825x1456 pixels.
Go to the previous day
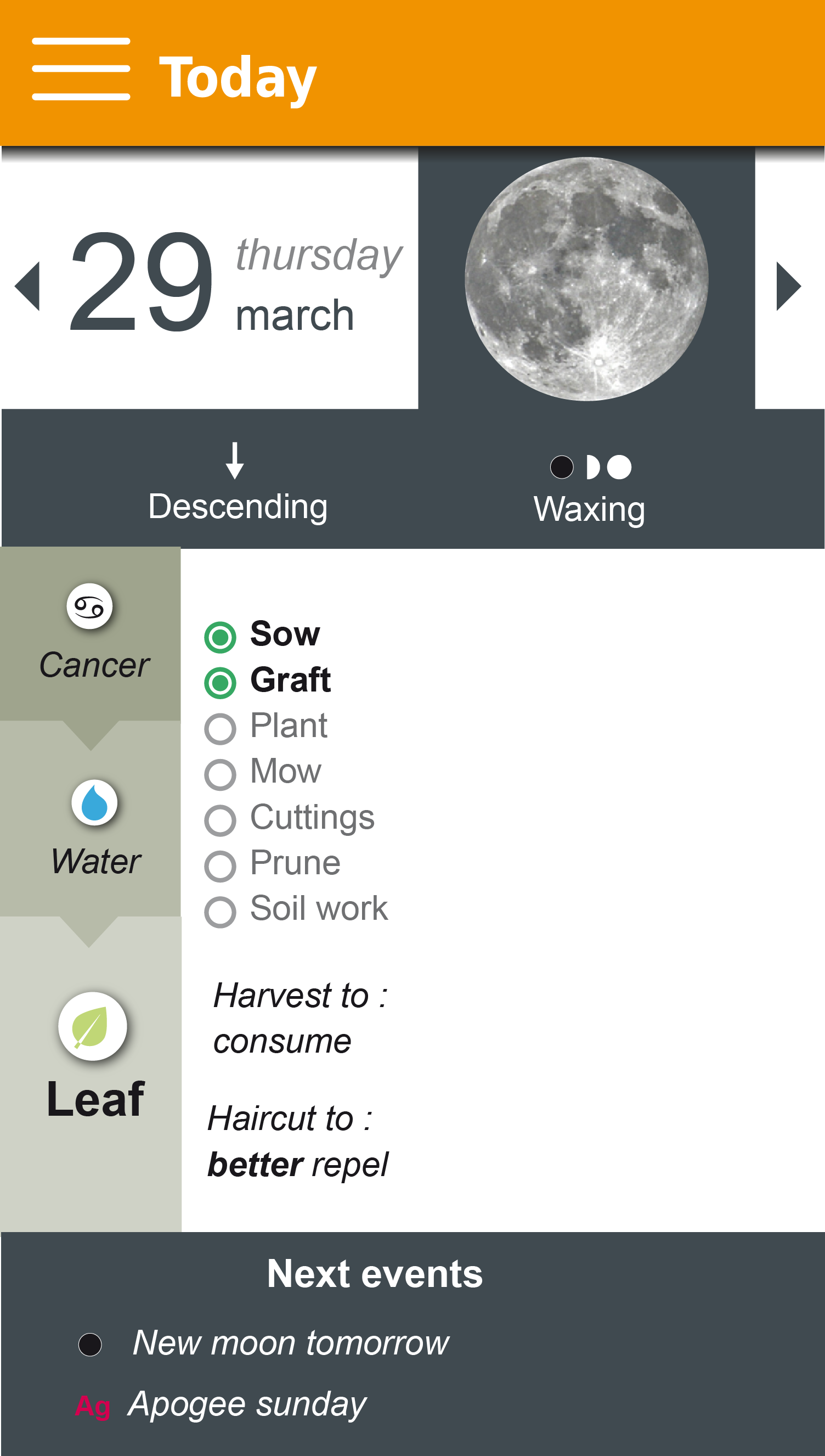click(27, 286)
